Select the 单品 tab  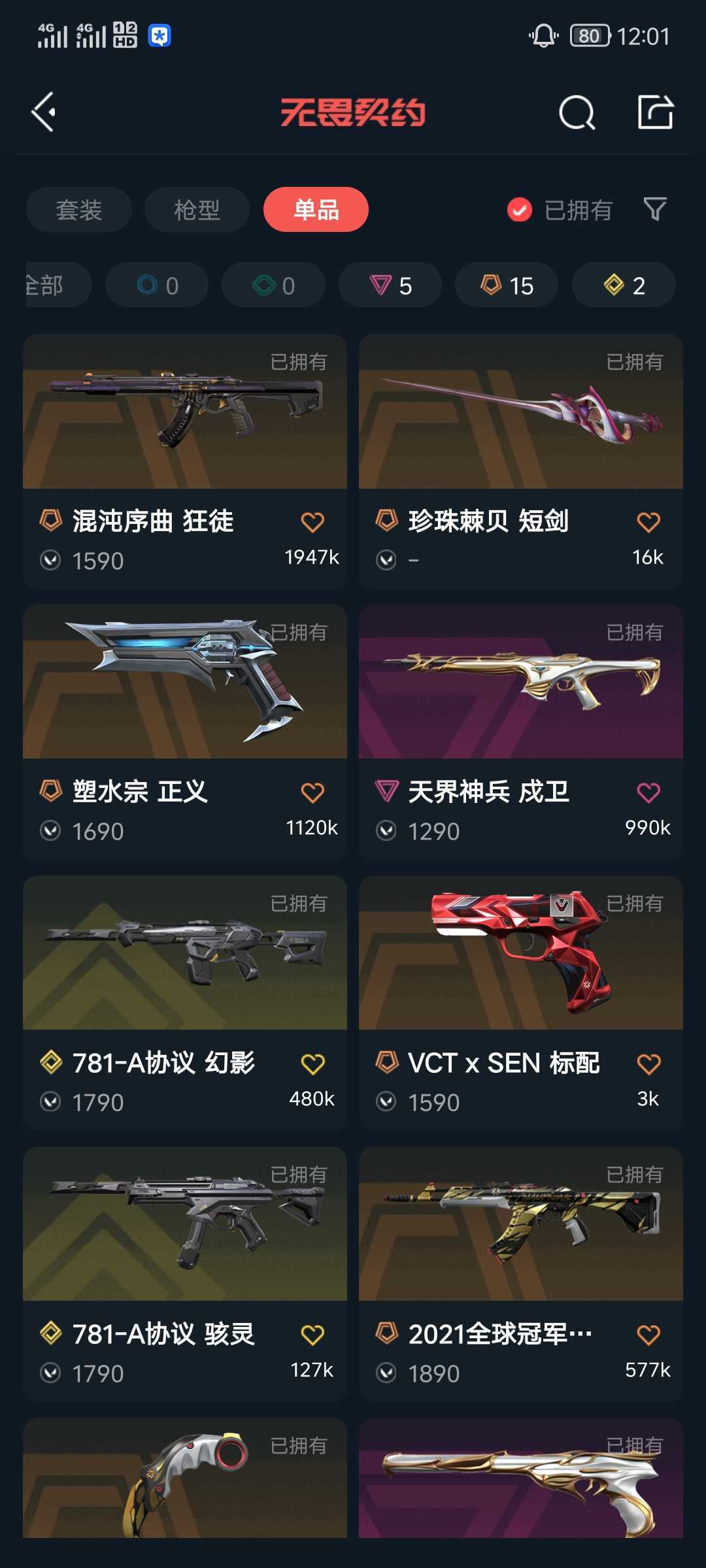click(x=316, y=210)
